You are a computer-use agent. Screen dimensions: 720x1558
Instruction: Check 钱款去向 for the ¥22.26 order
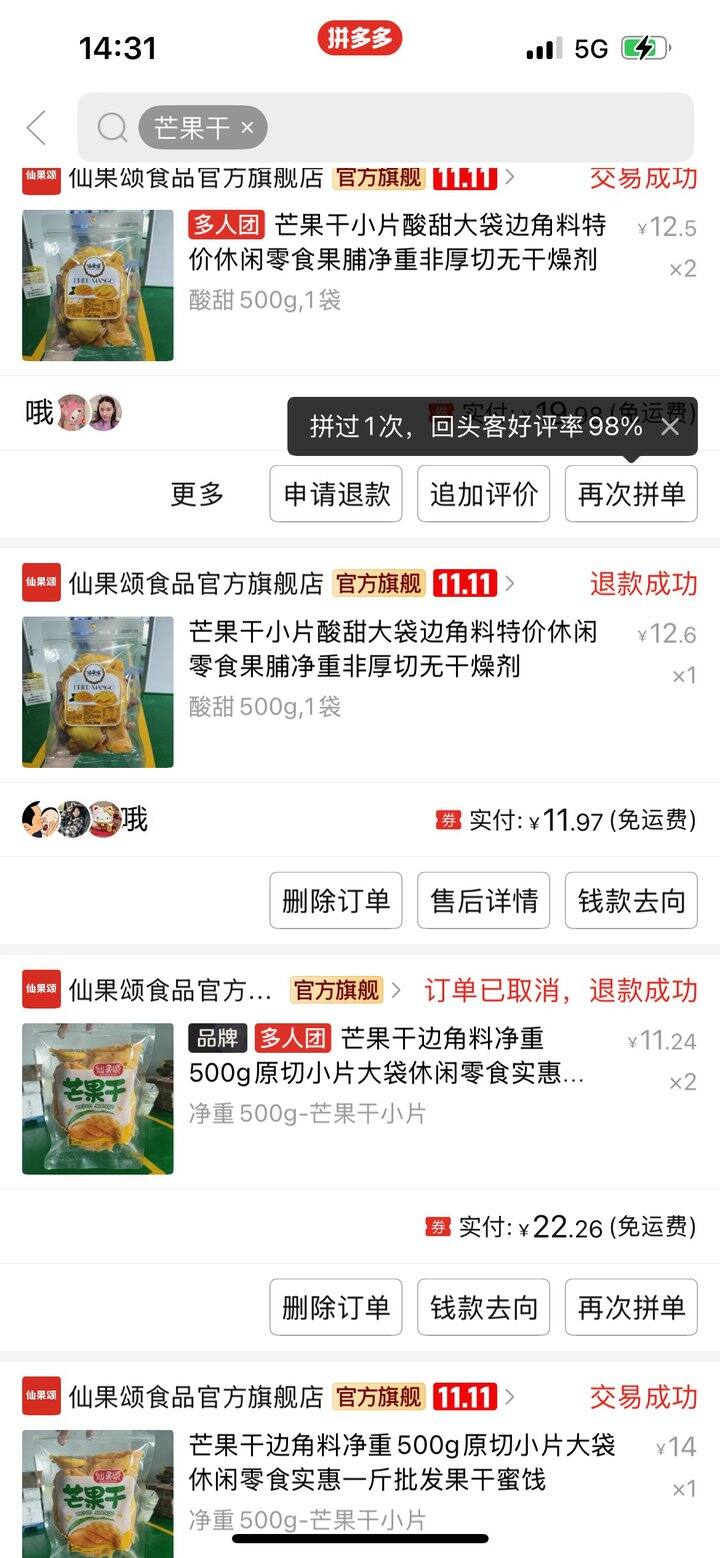483,1307
